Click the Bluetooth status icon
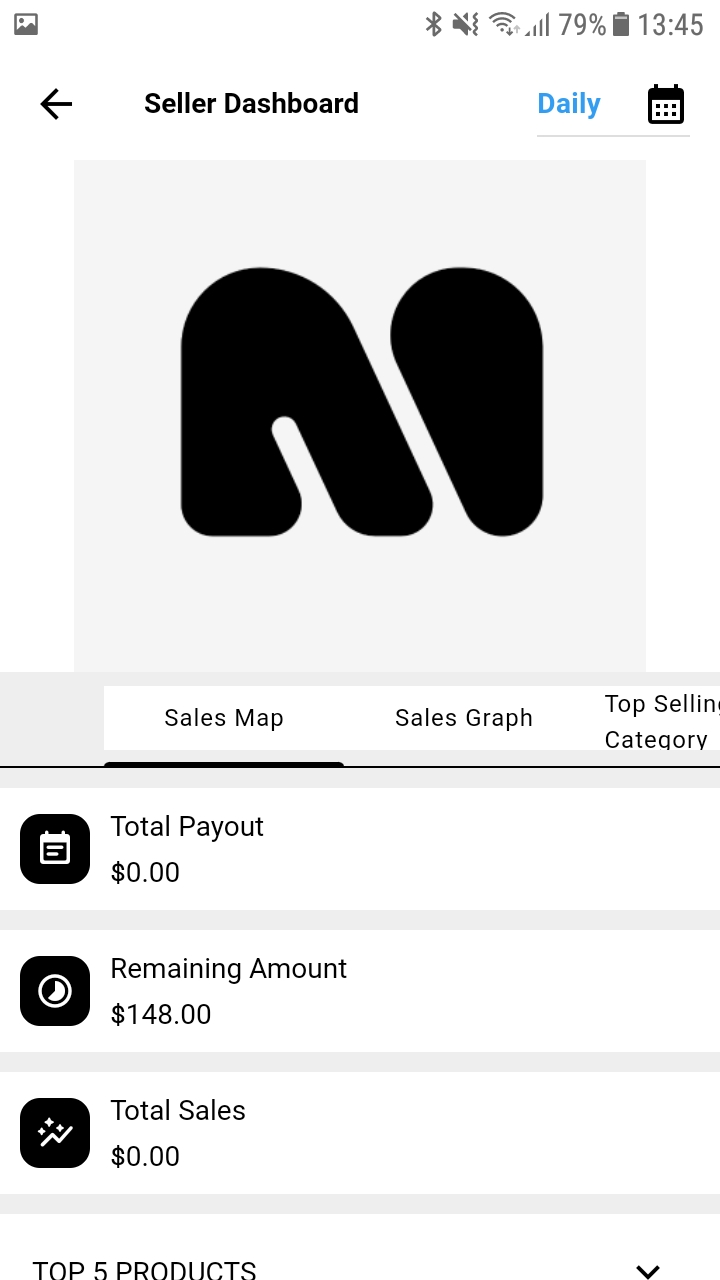Image resolution: width=720 pixels, height=1280 pixels. (434, 23)
